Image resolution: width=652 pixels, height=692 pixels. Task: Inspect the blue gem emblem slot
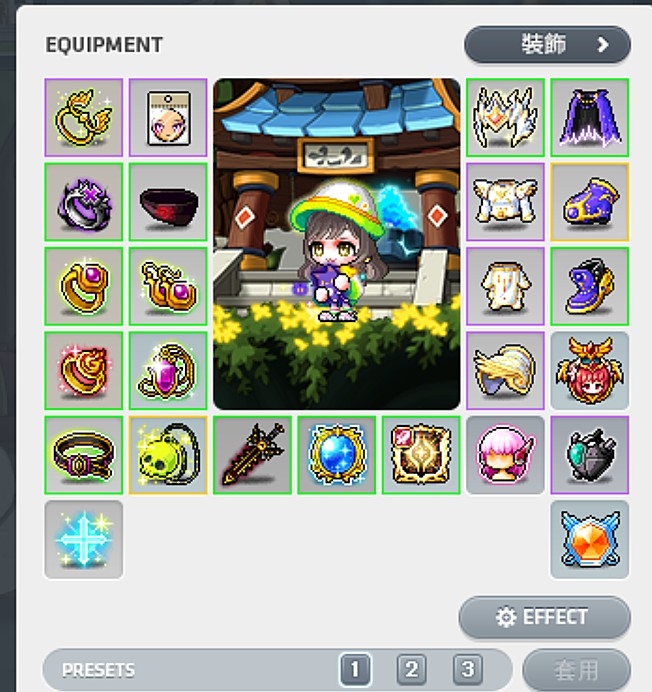(336, 455)
